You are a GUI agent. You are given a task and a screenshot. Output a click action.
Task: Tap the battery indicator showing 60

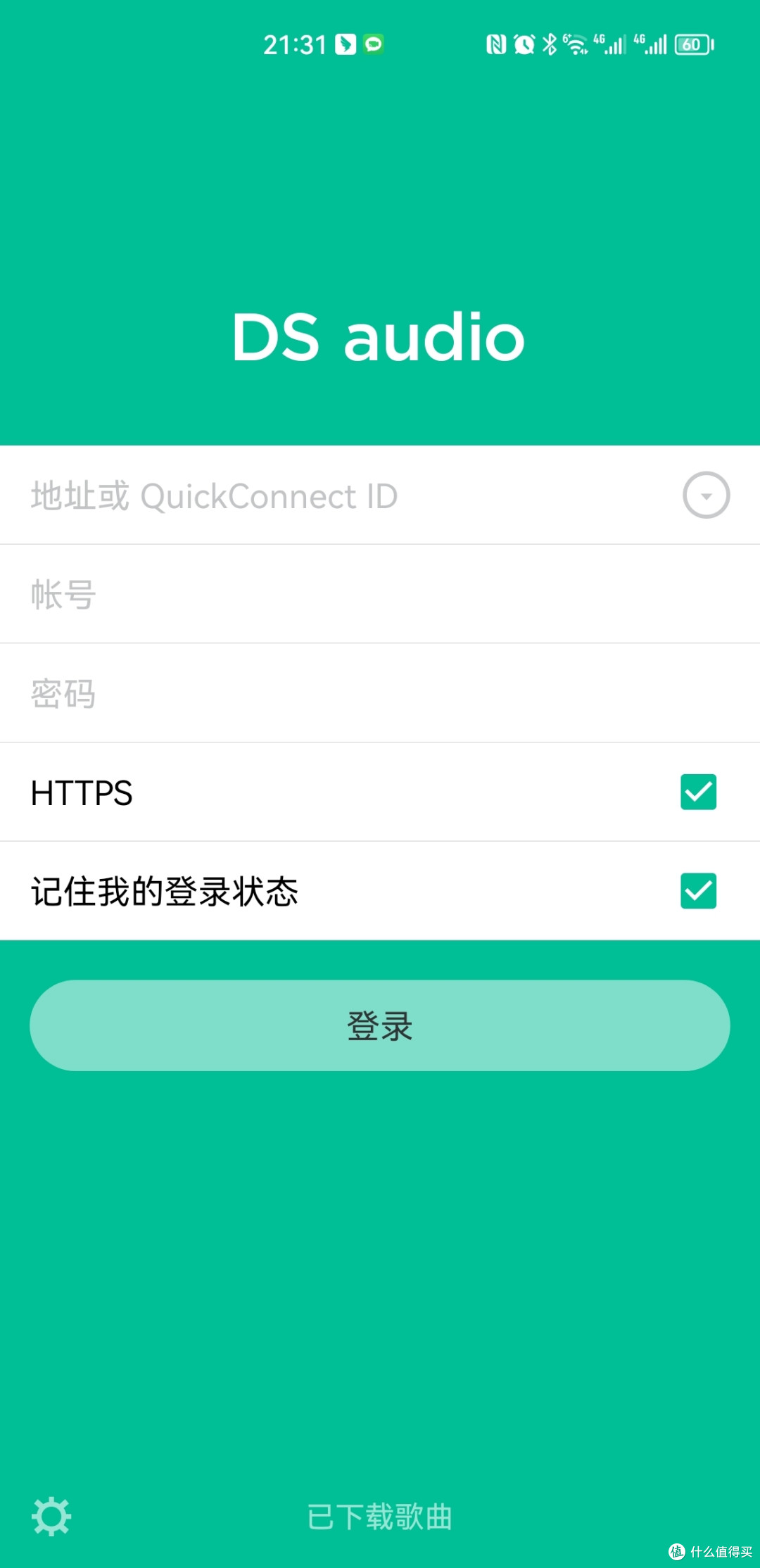692,44
